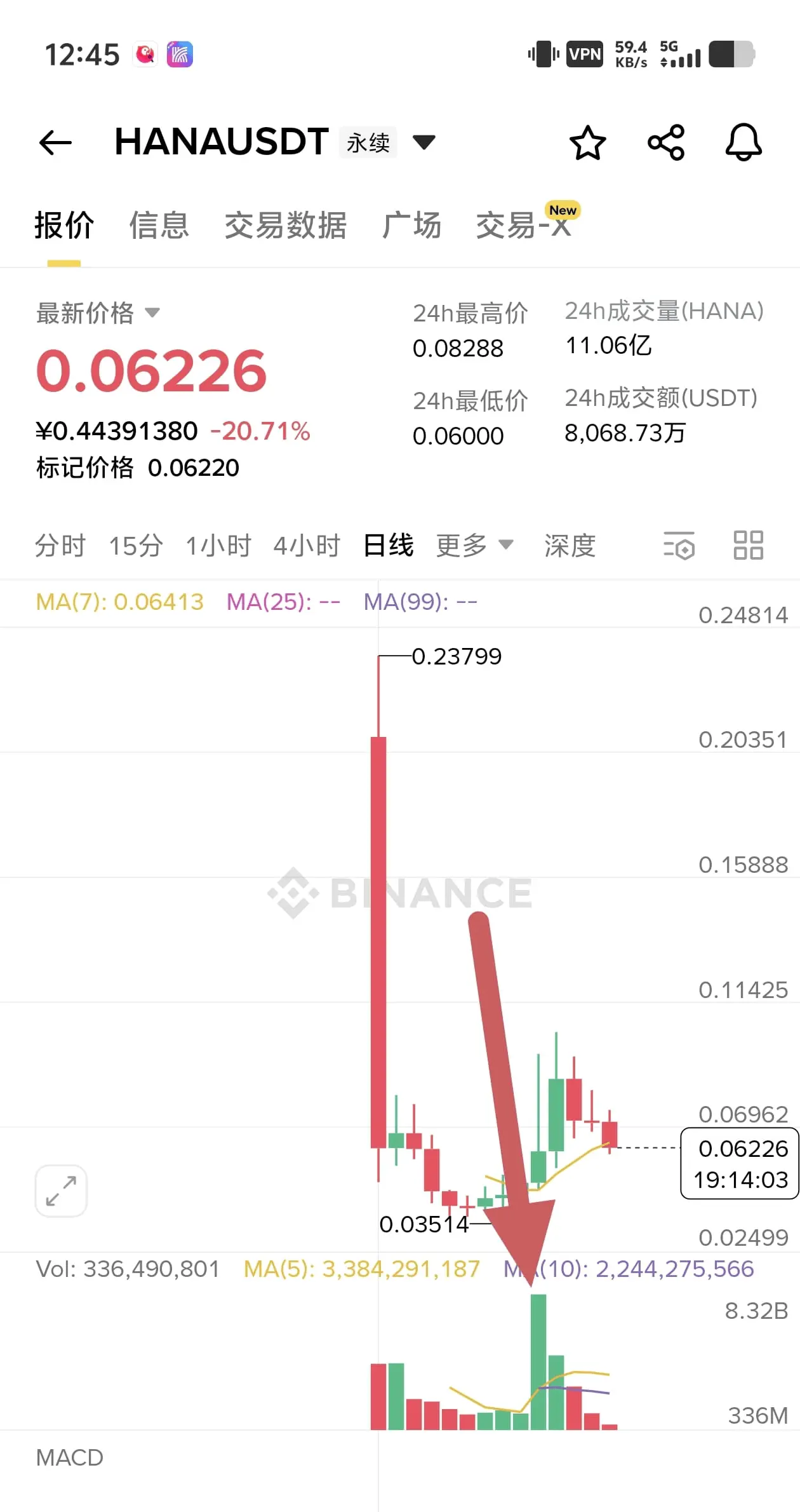This screenshot has width=800, height=1512.
Task: Share this trading pair
Action: (666, 142)
